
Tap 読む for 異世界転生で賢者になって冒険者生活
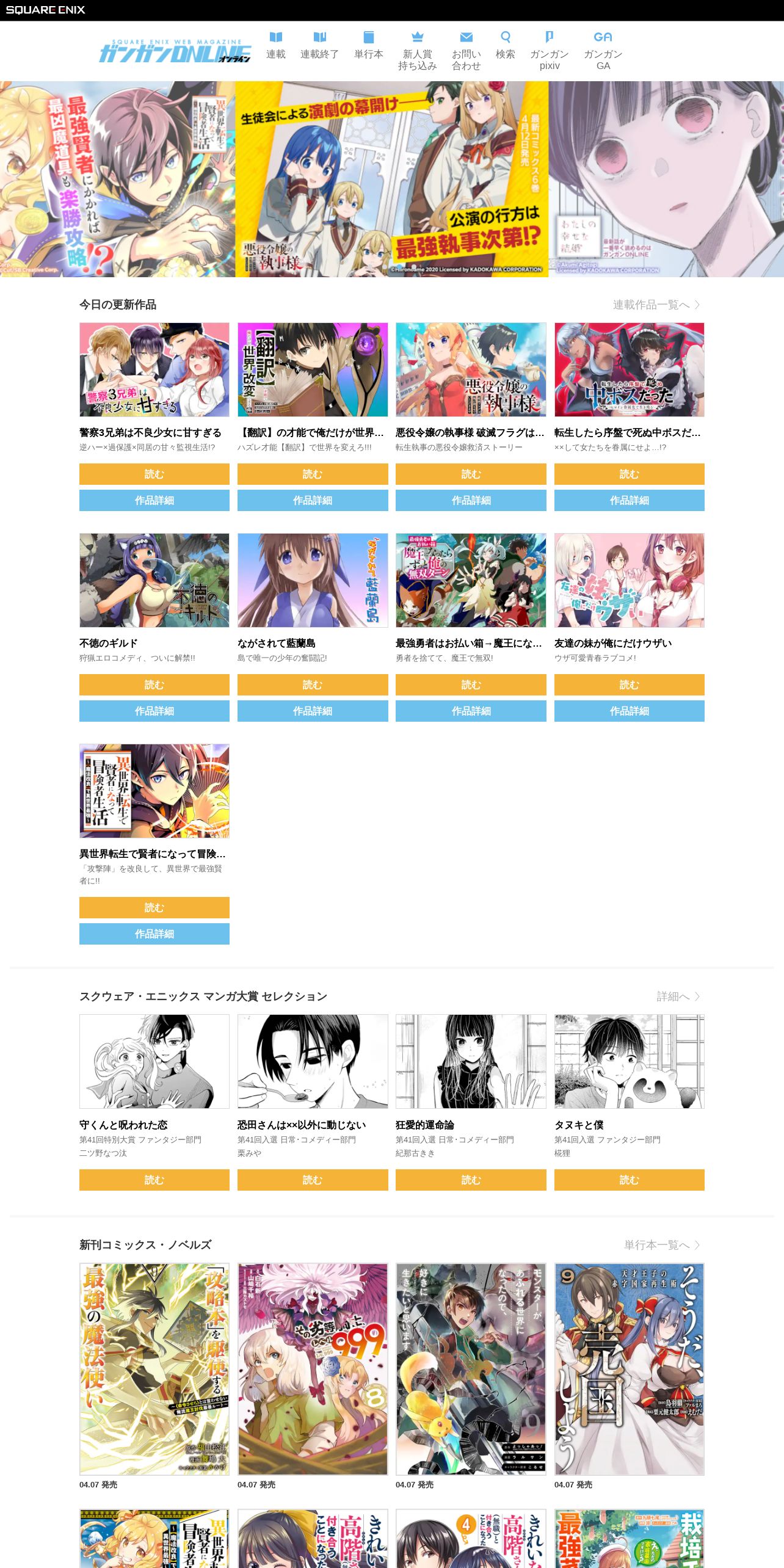tap(154, 907)
